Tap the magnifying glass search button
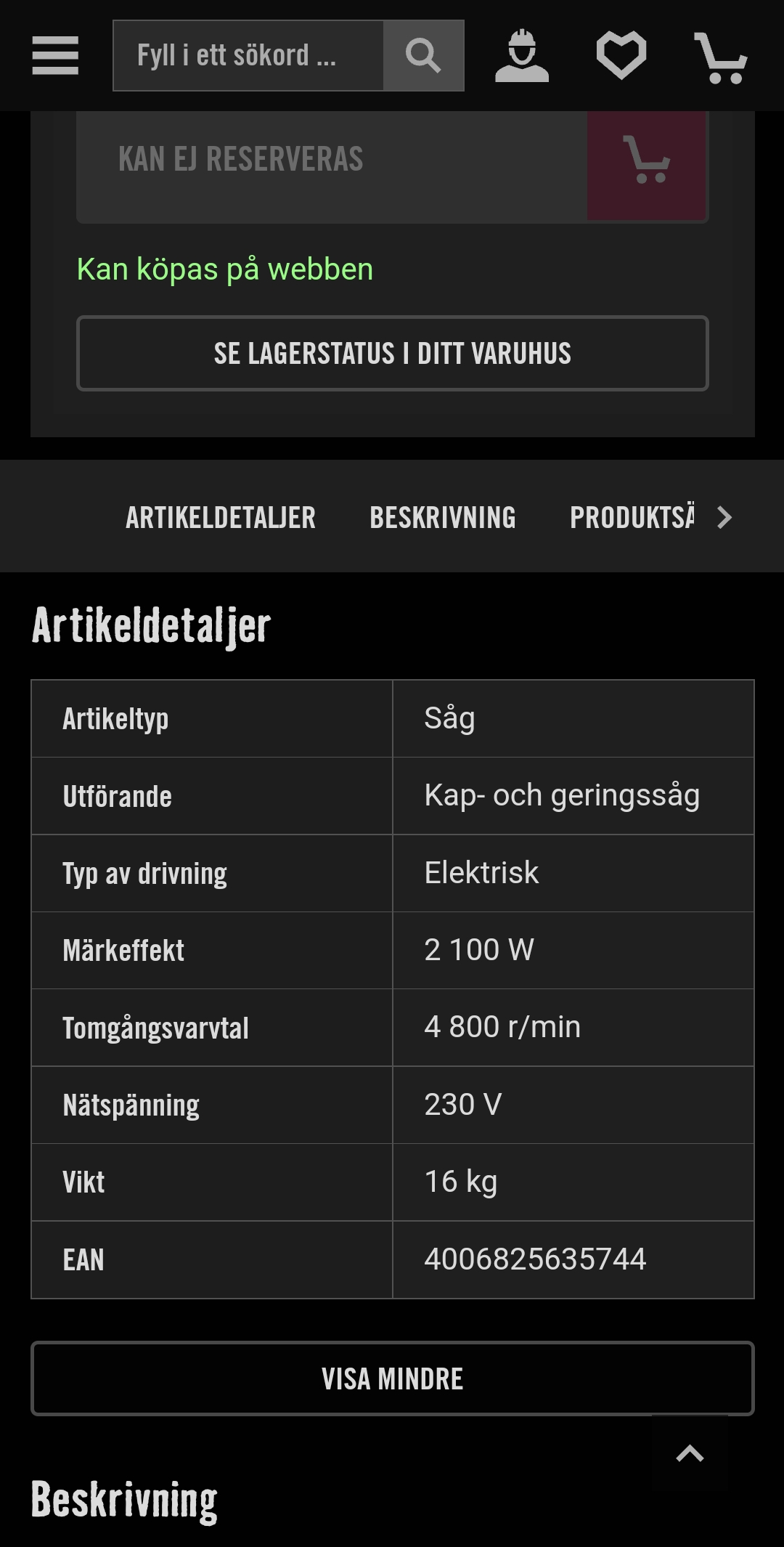 click(424, 56)
